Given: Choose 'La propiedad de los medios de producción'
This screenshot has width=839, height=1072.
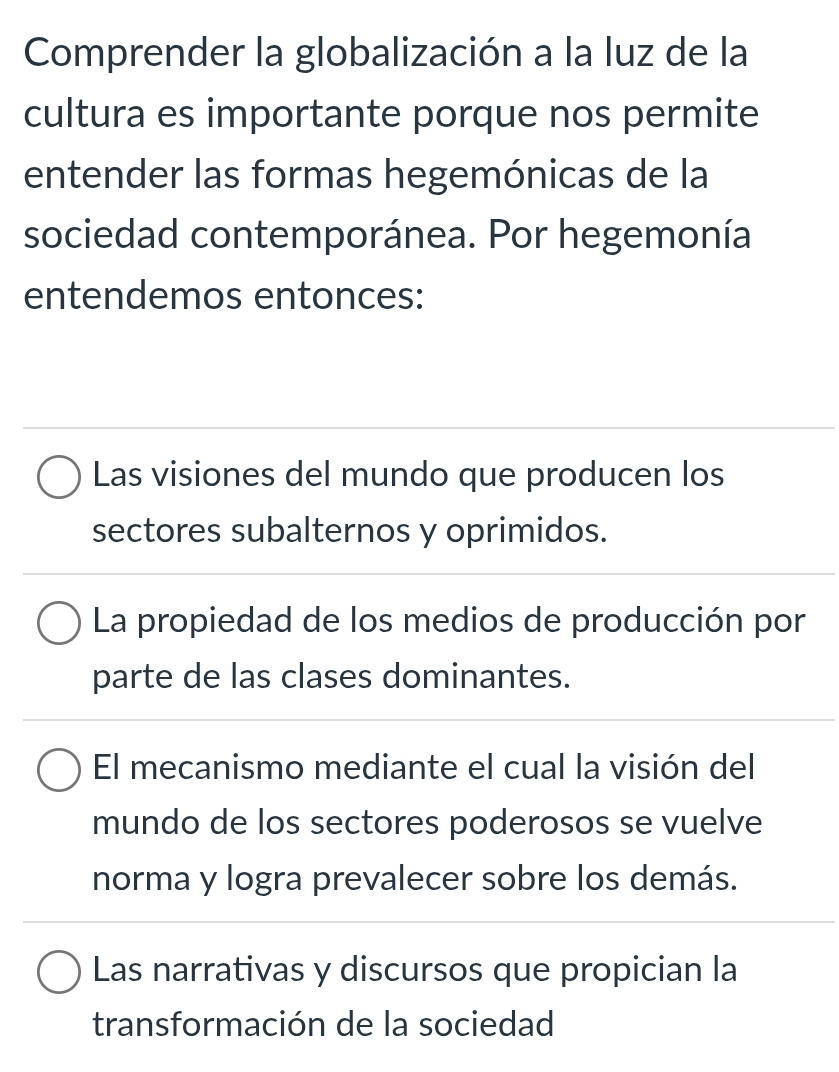Looking at the screenshot, I should pyautogui.click(x=59, y=623).
